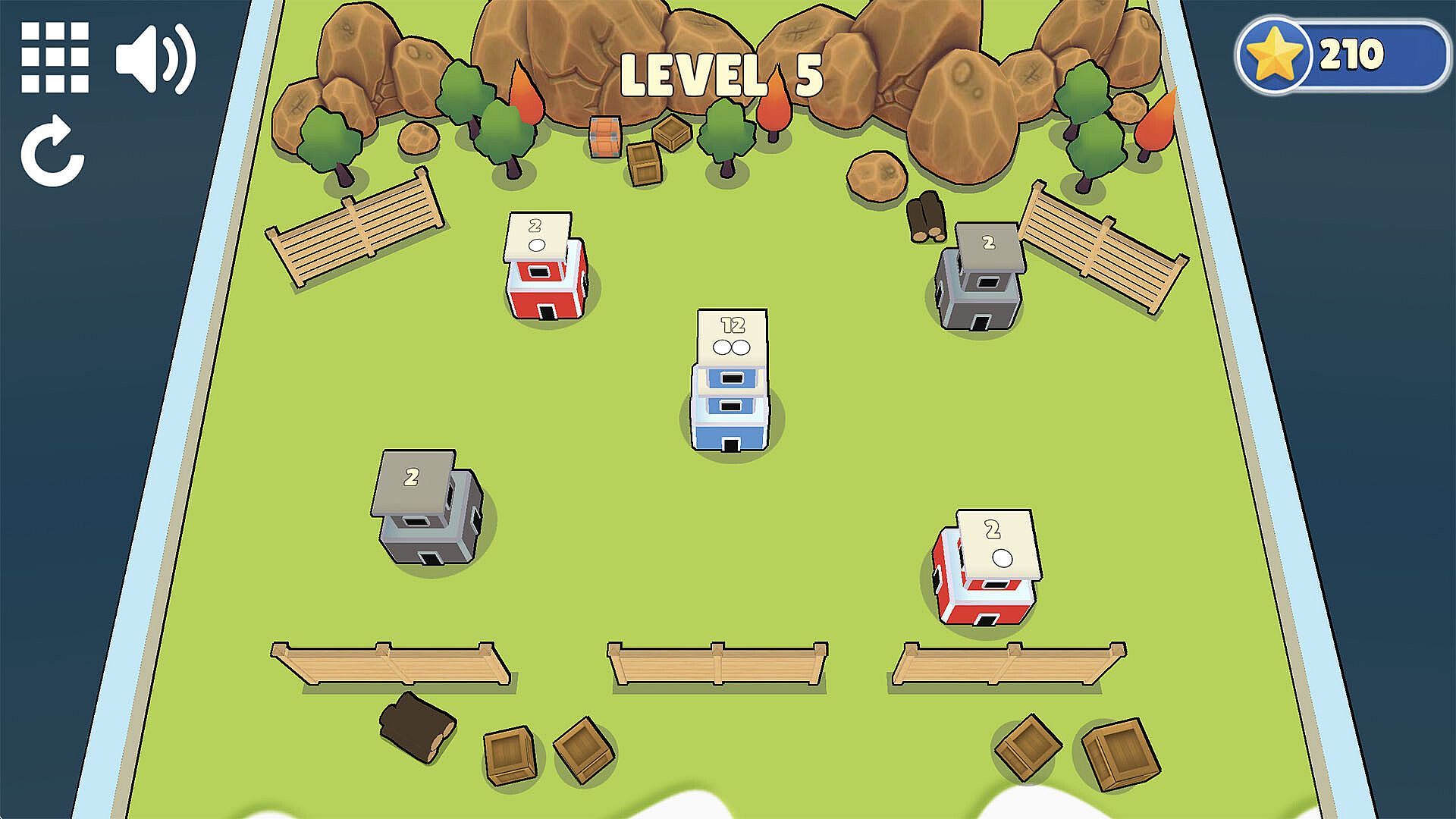Mute the game sound
Image resolution: width=1456 pixels, height=819 pixels.
click(x=155, y=59)
